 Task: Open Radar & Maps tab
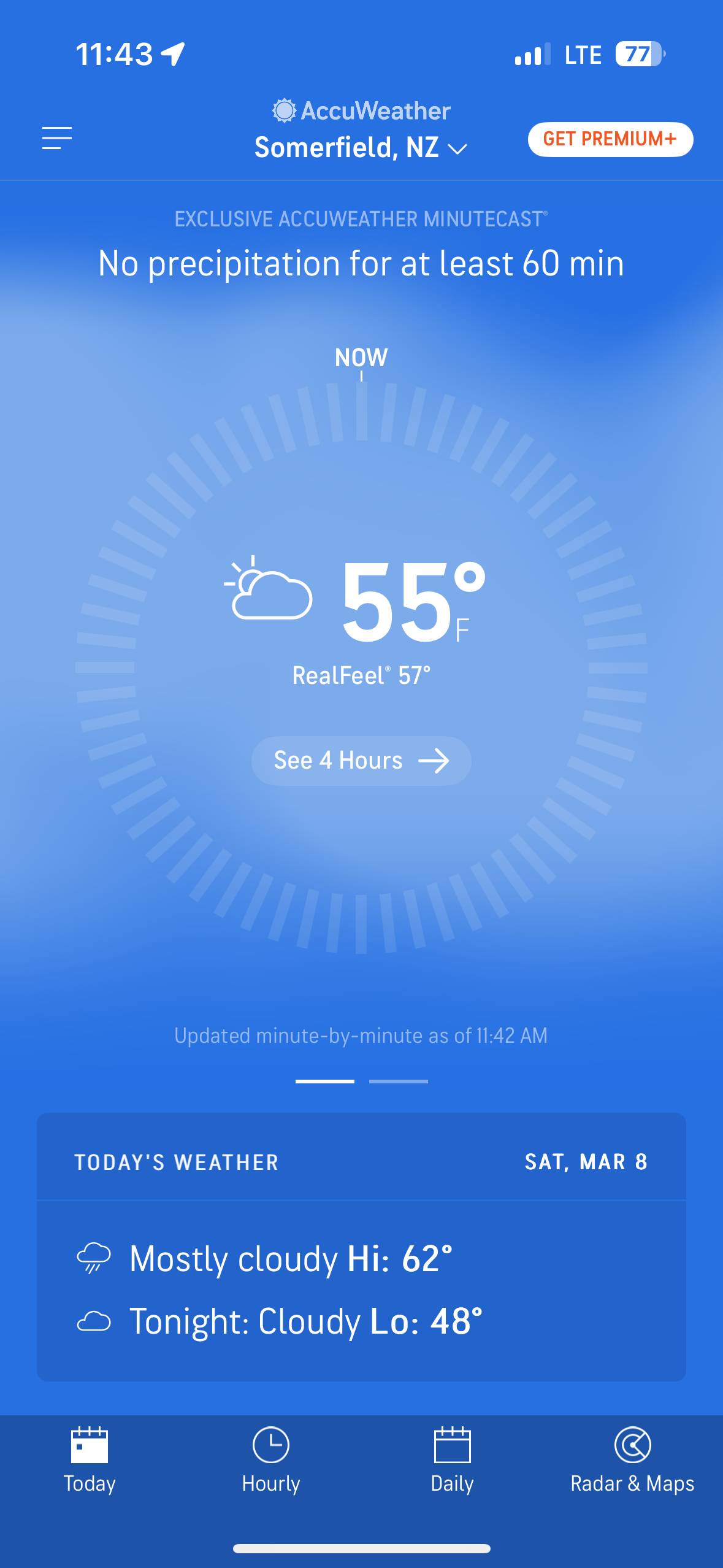point(632,1460)
